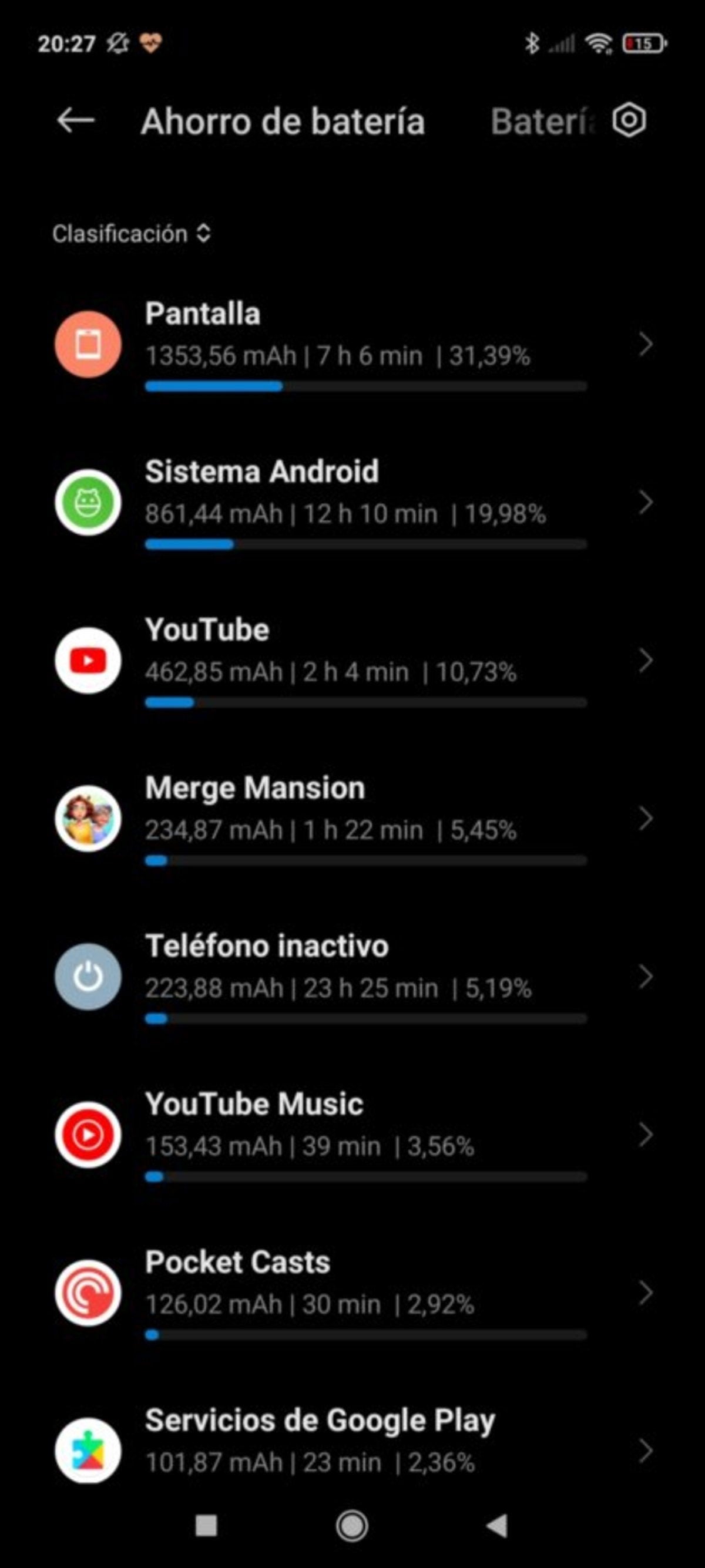Viewport: 705px width, 1568px height.
Task: Go back using the top arrow
Action: pos(75,120)
